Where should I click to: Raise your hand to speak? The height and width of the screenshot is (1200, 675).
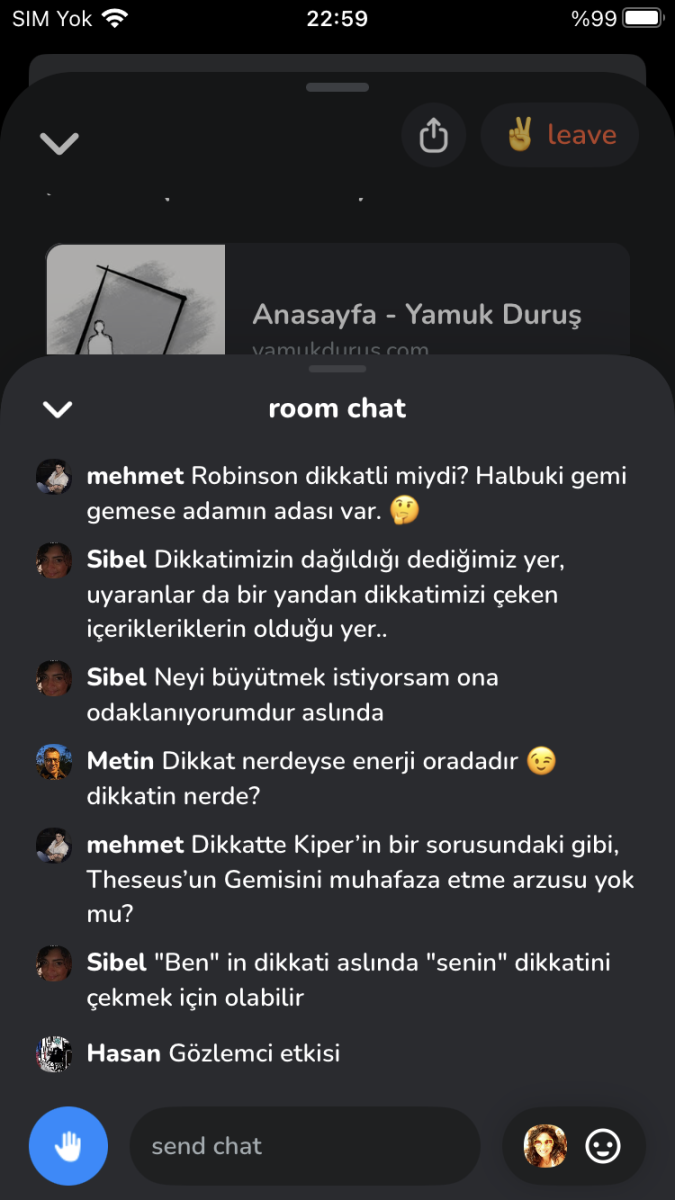point(68,1146)
